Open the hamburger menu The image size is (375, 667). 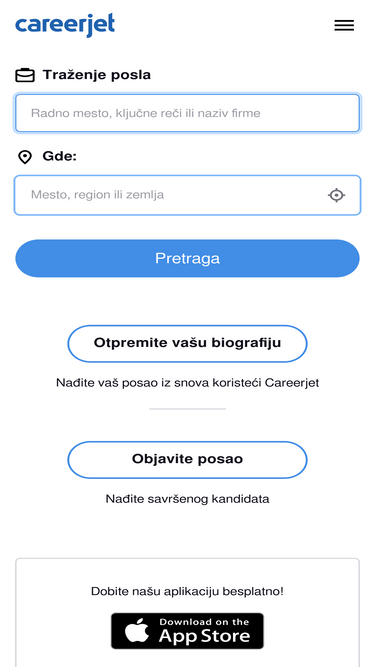pos(344,26)
